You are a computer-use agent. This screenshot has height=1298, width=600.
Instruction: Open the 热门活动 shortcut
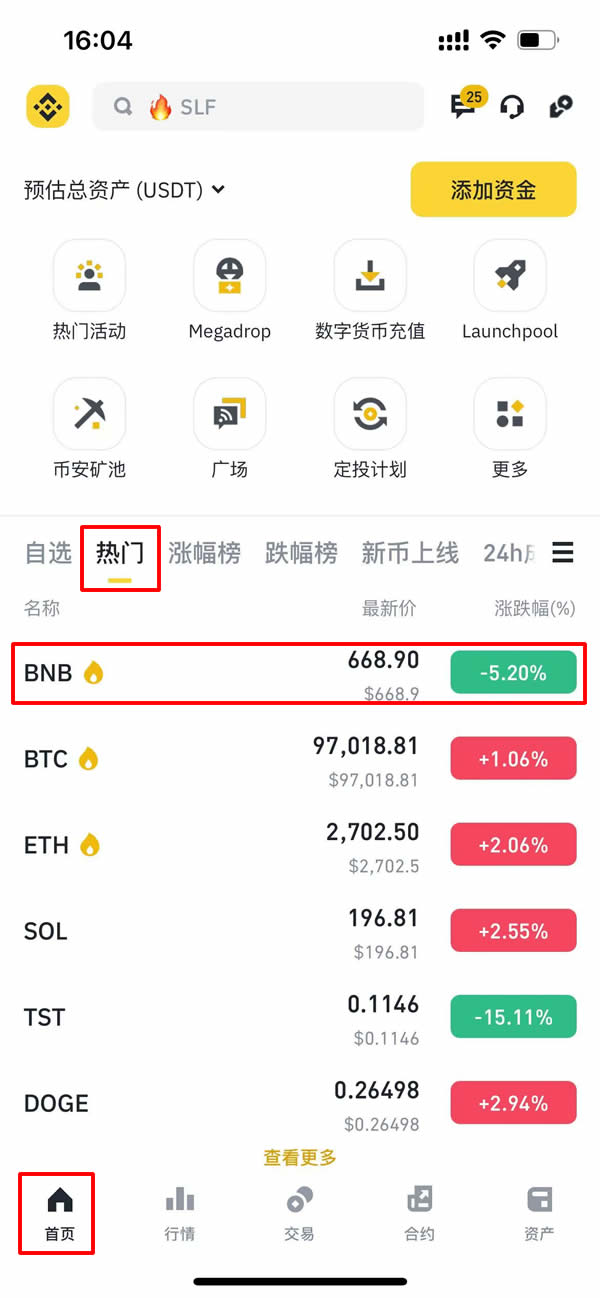[x=89, y=290]
